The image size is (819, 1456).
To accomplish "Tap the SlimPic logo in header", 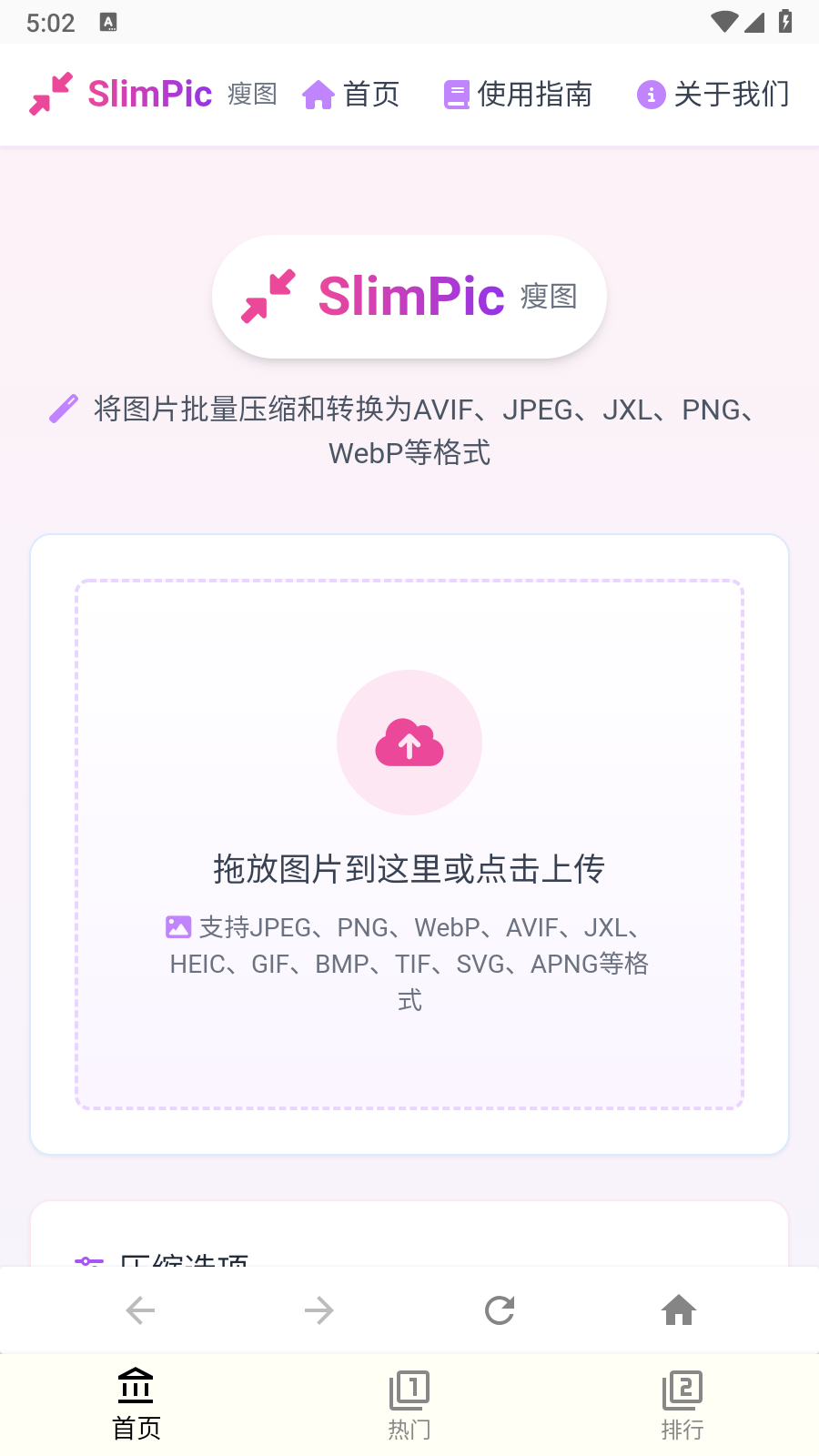I will pos(152,94).
